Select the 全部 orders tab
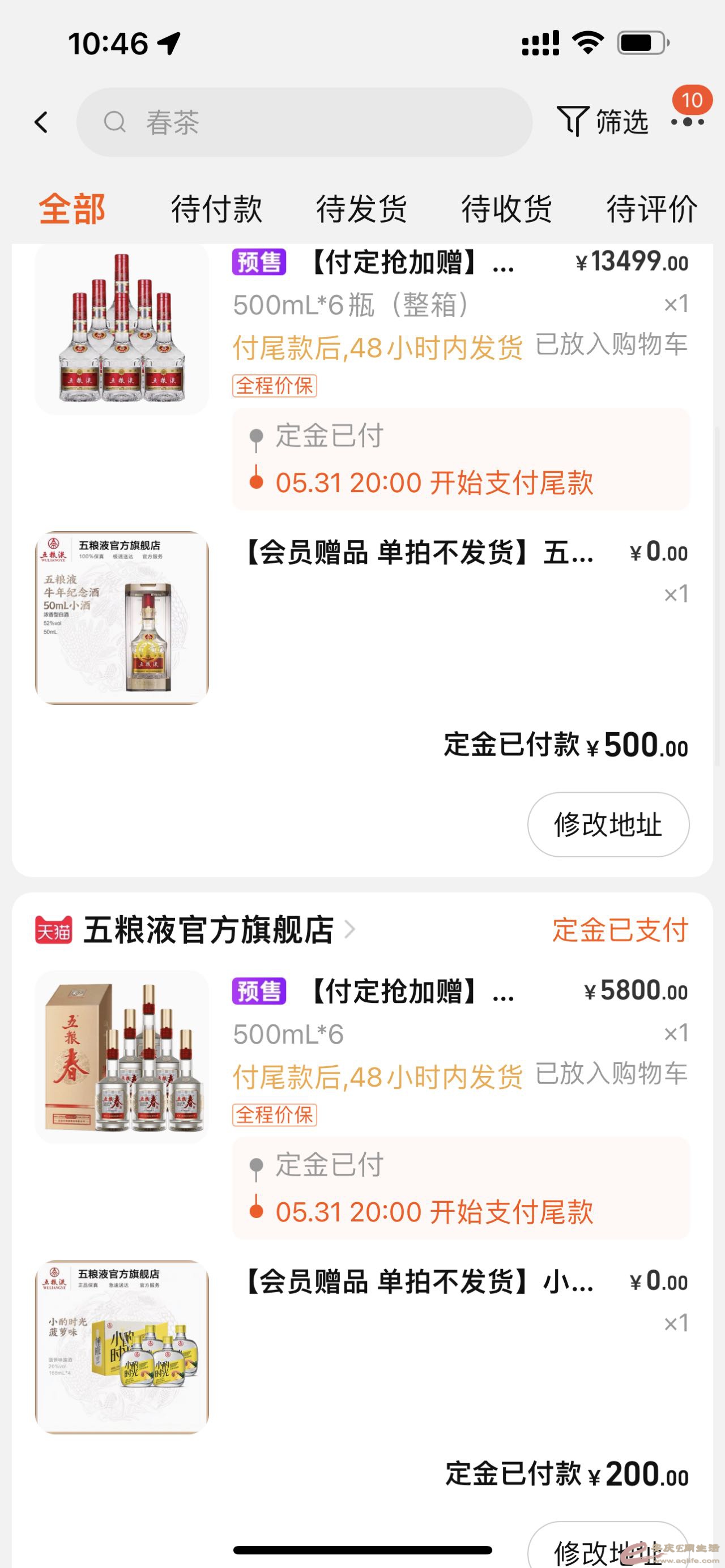Viewport: 725px width, 1568px height. [72, 209]
